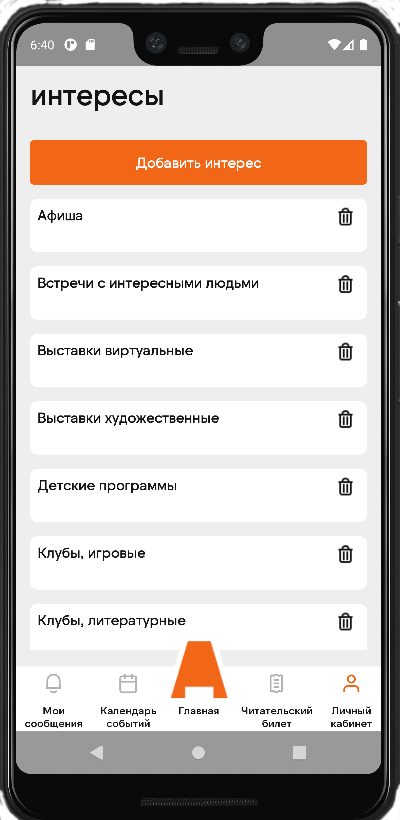The height and width of the screenshot is (820, 400).
Task: Select the Личный кабинет tab
Action: [x=351, y=700]
